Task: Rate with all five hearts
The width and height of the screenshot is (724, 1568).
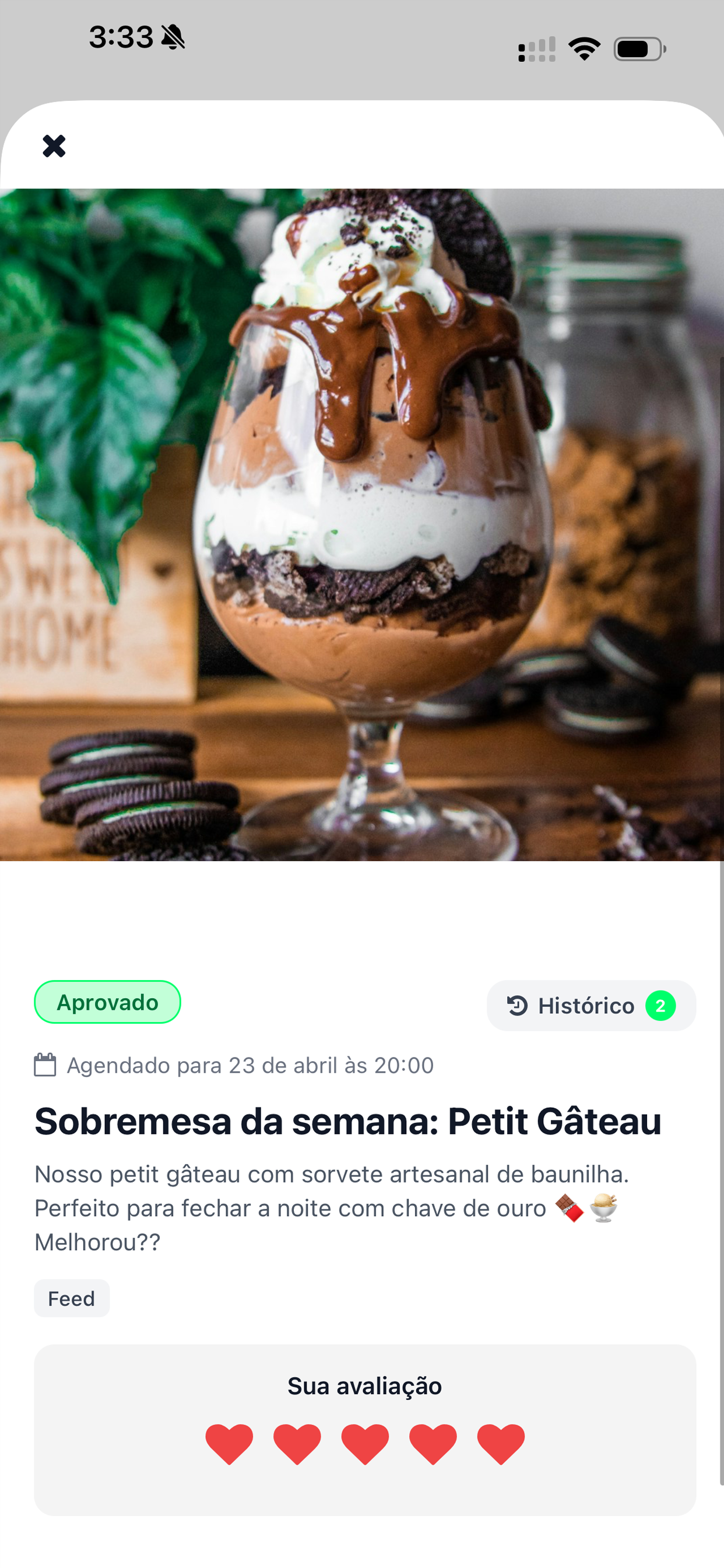Action: pos(501,1443)
